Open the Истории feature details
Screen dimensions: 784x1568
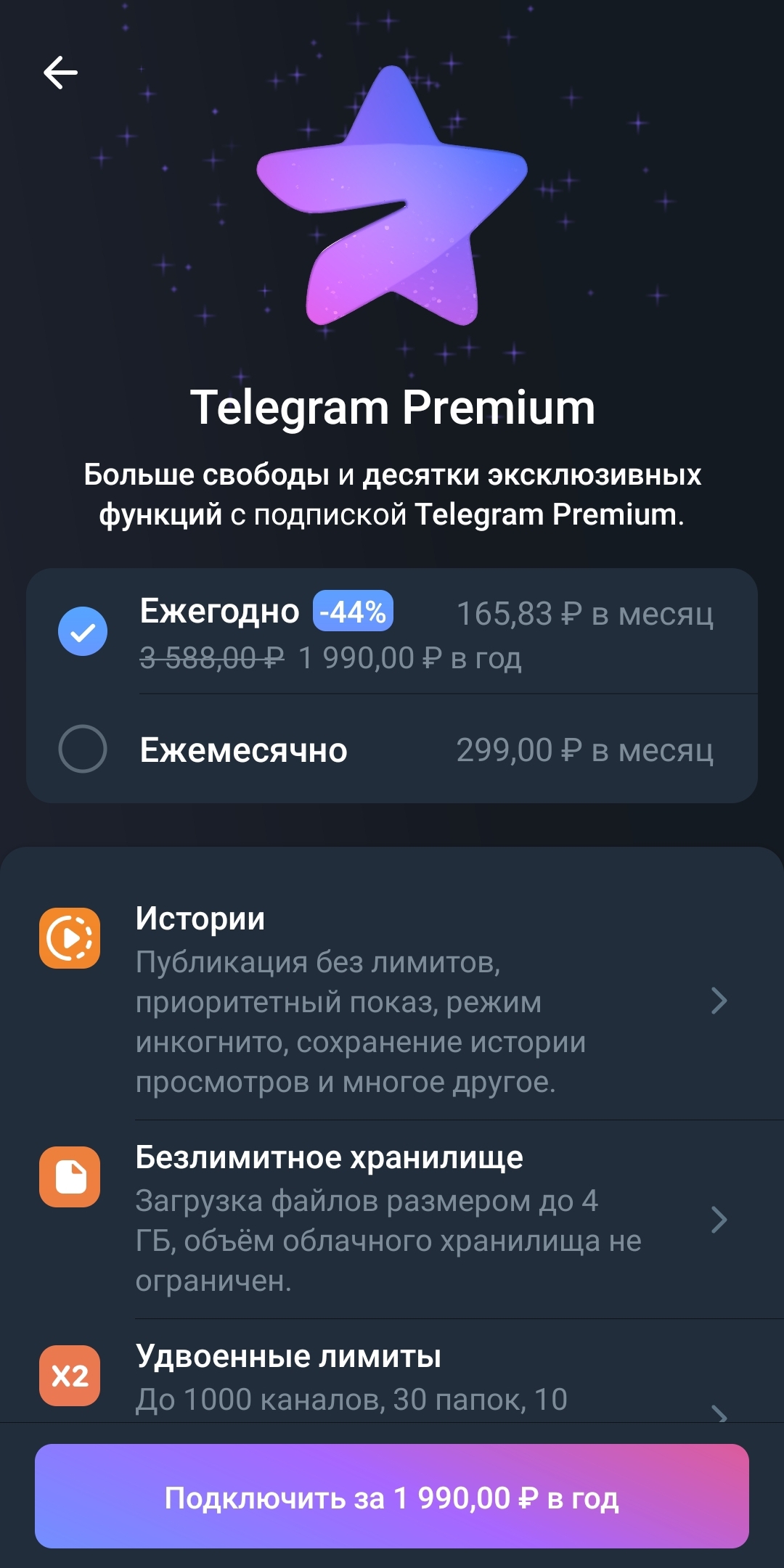click(392, 1000)
